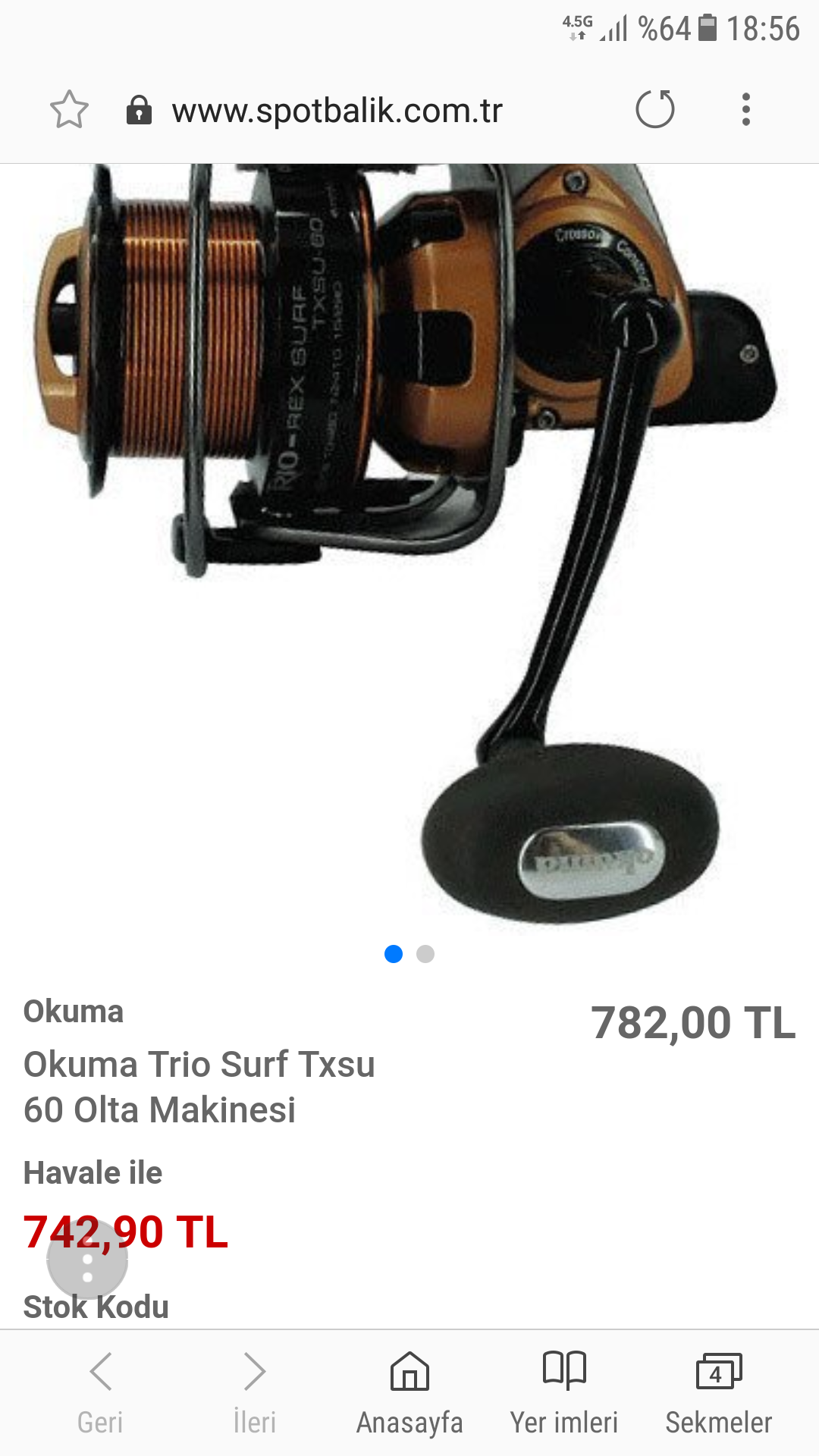Open Yer imleri bookmarks
819x1456 pixels.
click(x=564, y=1393)
